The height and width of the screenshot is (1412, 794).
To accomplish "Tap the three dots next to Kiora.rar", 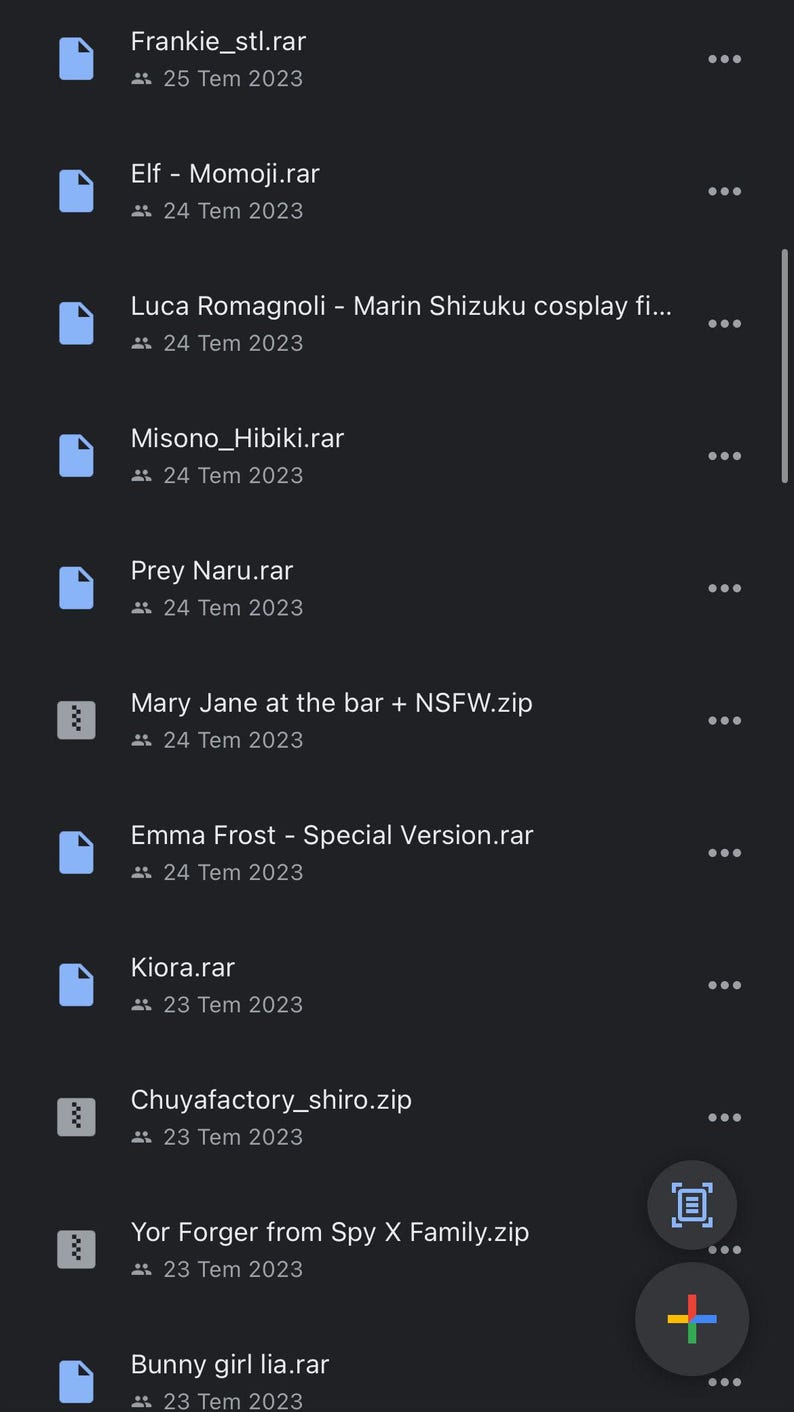I will [724, 985].
